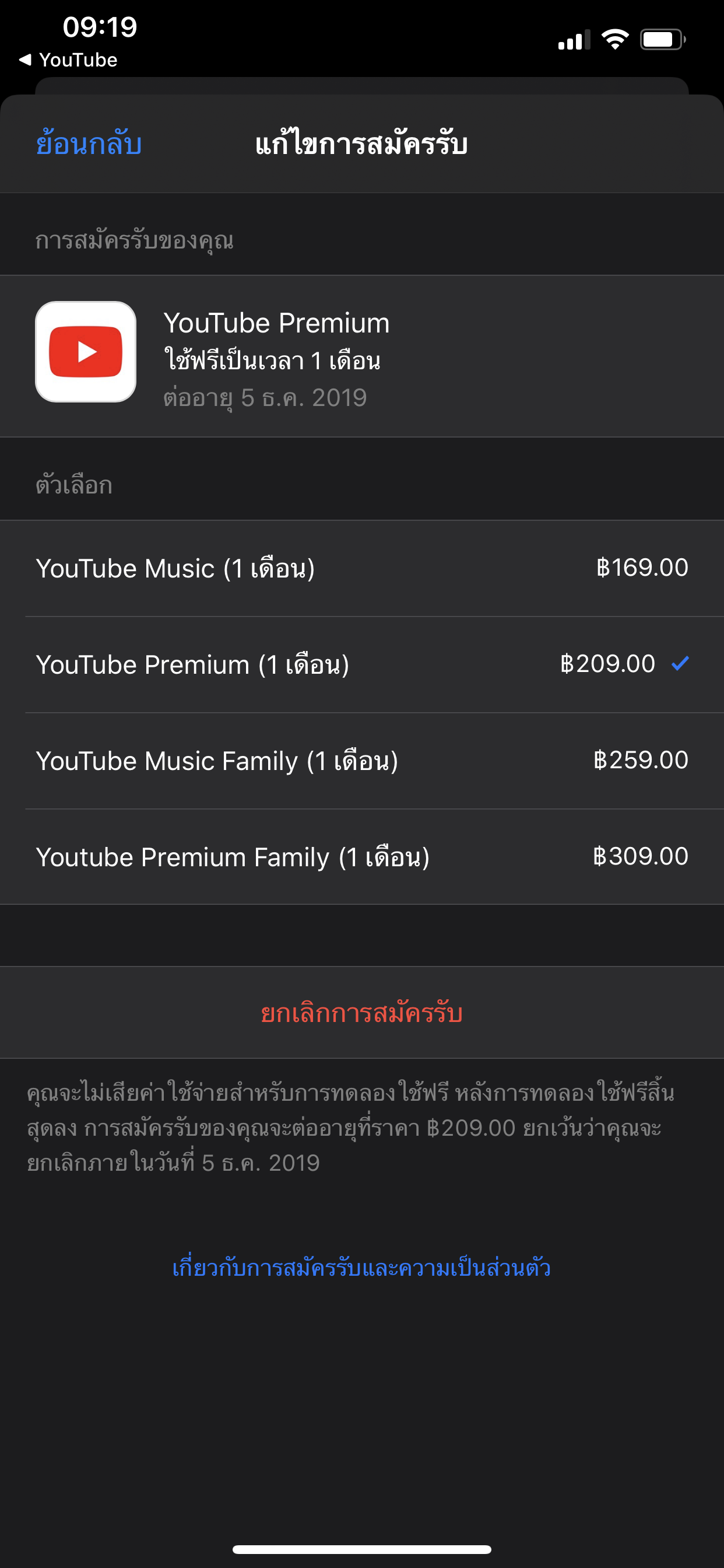Viewport: 724px width, 1568px height.
Task: Tap ย้อนกลับ to go back
Action: [89, 144]
